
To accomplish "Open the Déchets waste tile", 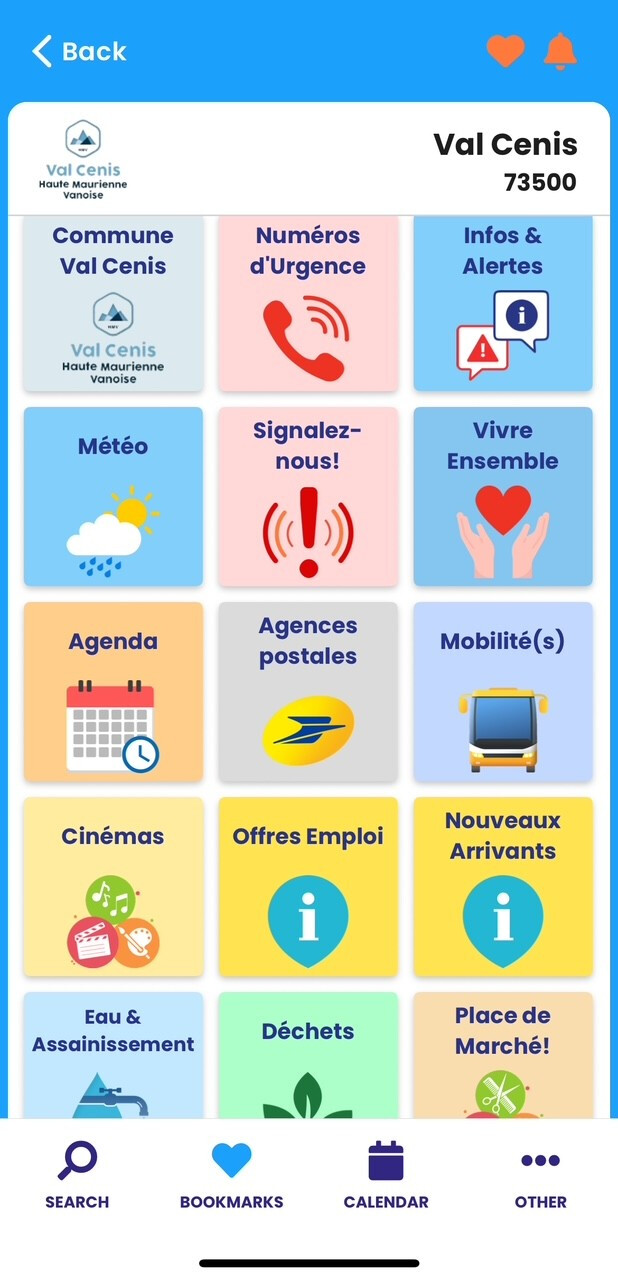I will pyautogui.click(x=308, y=1055).
